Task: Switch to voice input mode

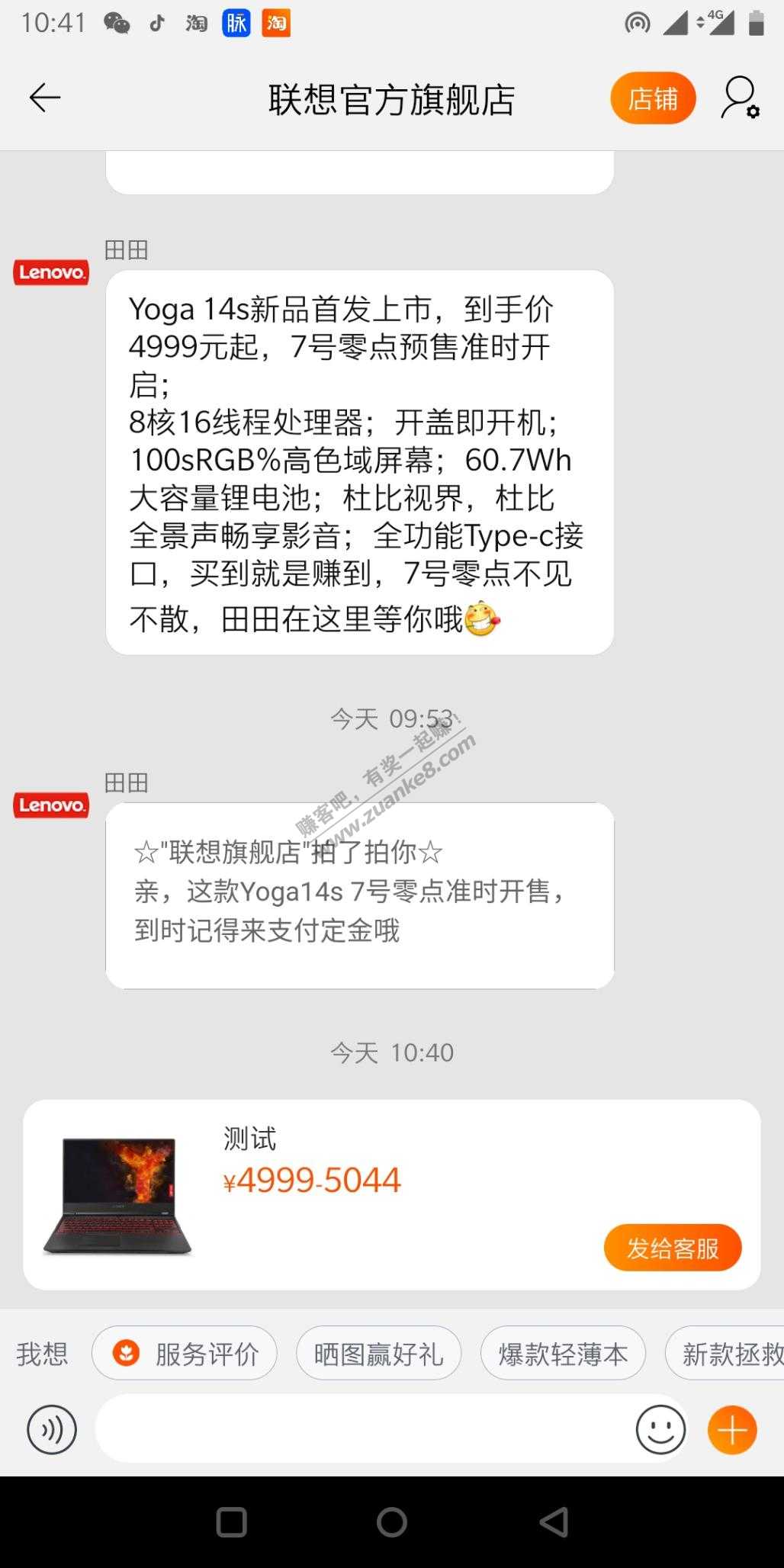Action: [x=52, y=1429]
